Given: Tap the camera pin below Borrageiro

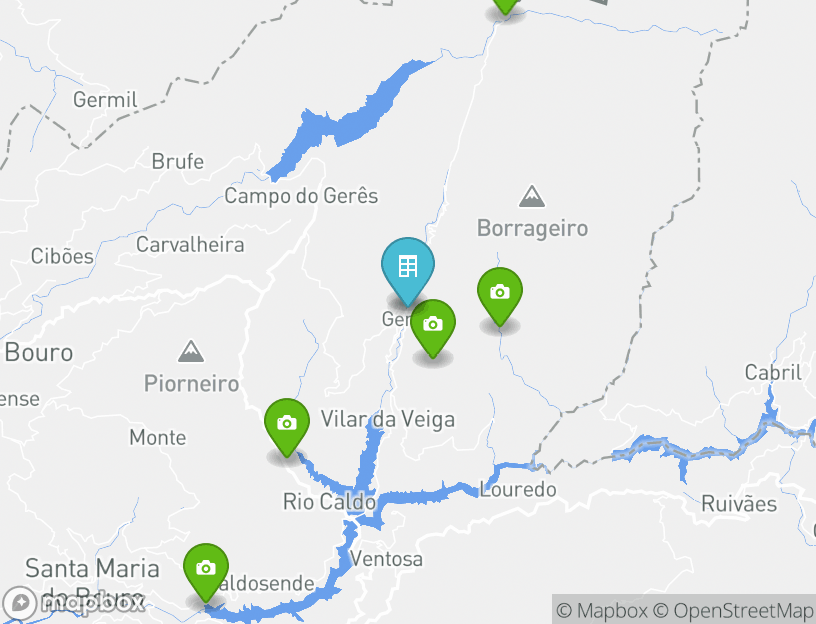Looking at the screenshot, I should pos(500,293).
